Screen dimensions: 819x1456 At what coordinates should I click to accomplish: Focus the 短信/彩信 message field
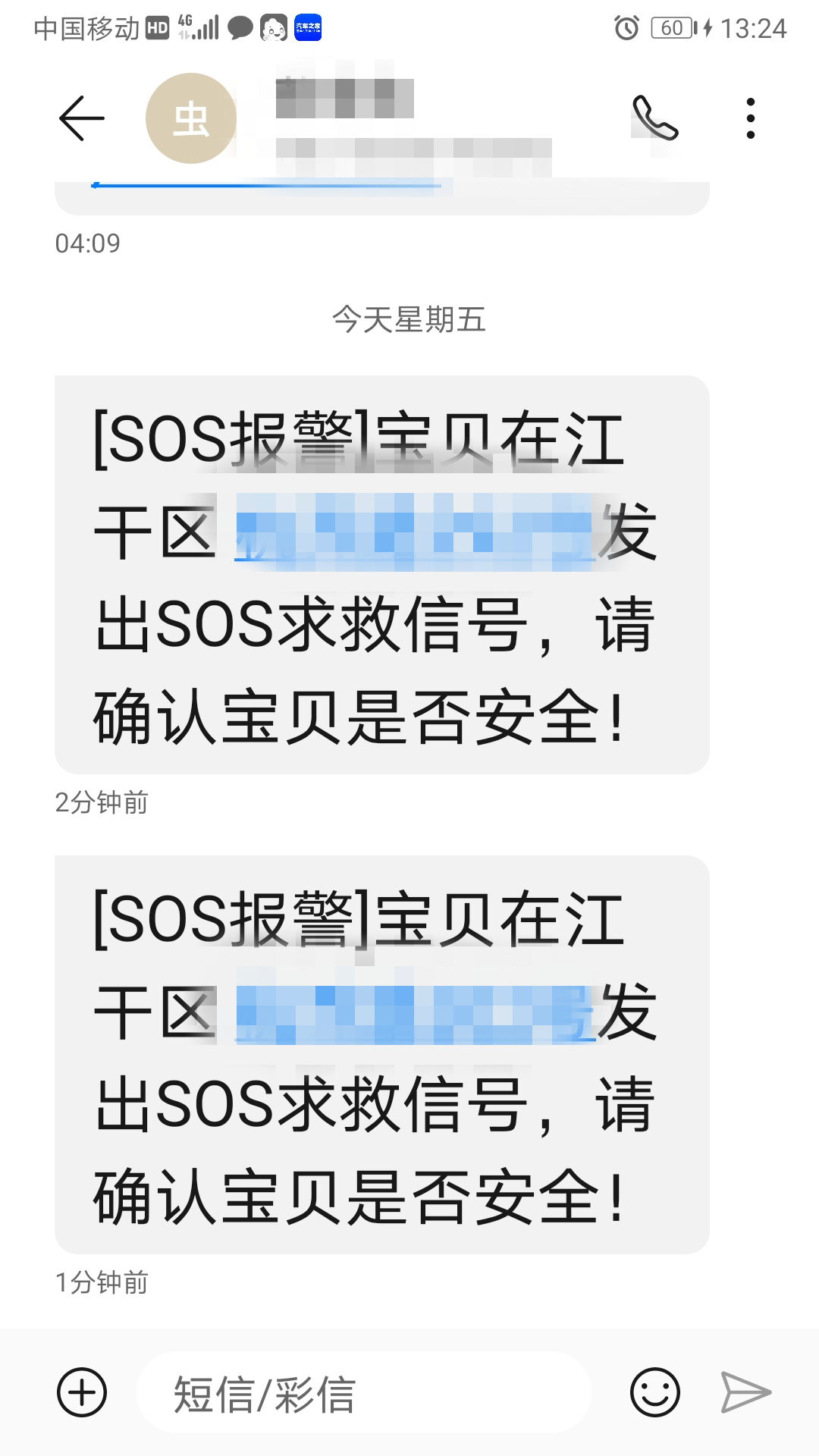(364, 1393)
